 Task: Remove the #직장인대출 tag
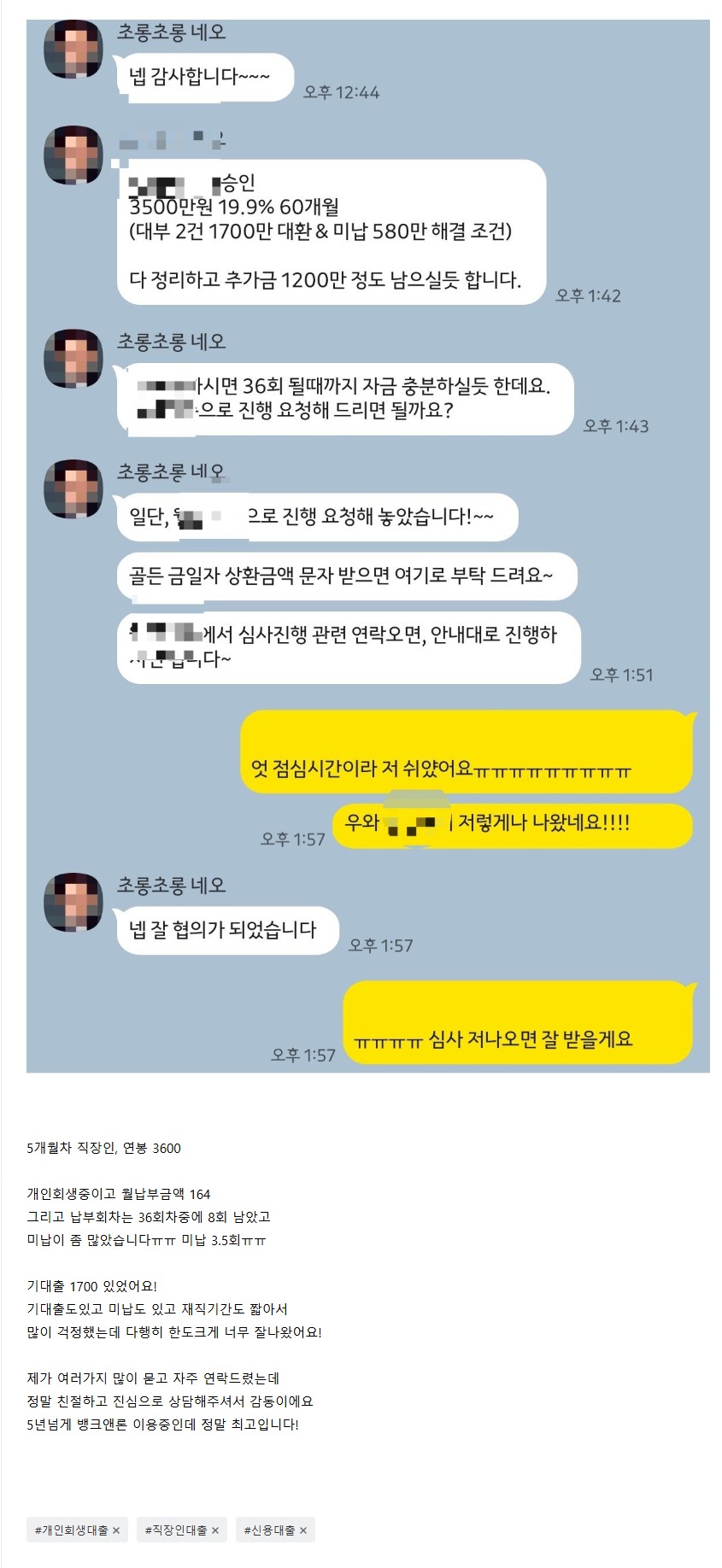click(215, 1530)
